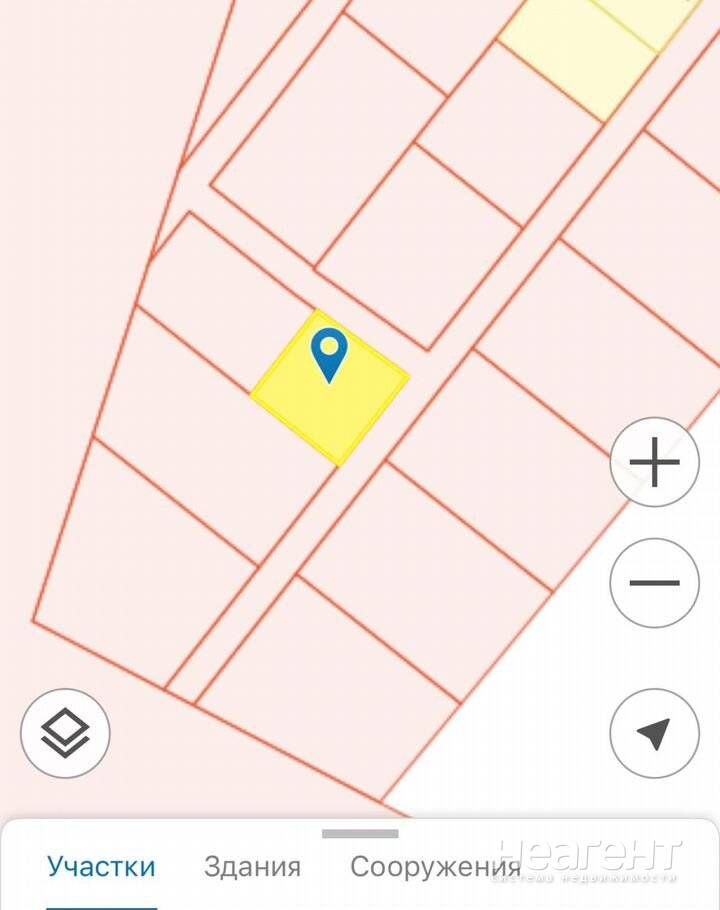Expand the bottom sheet handle
The image size is (720, 910).
[360, 833]
